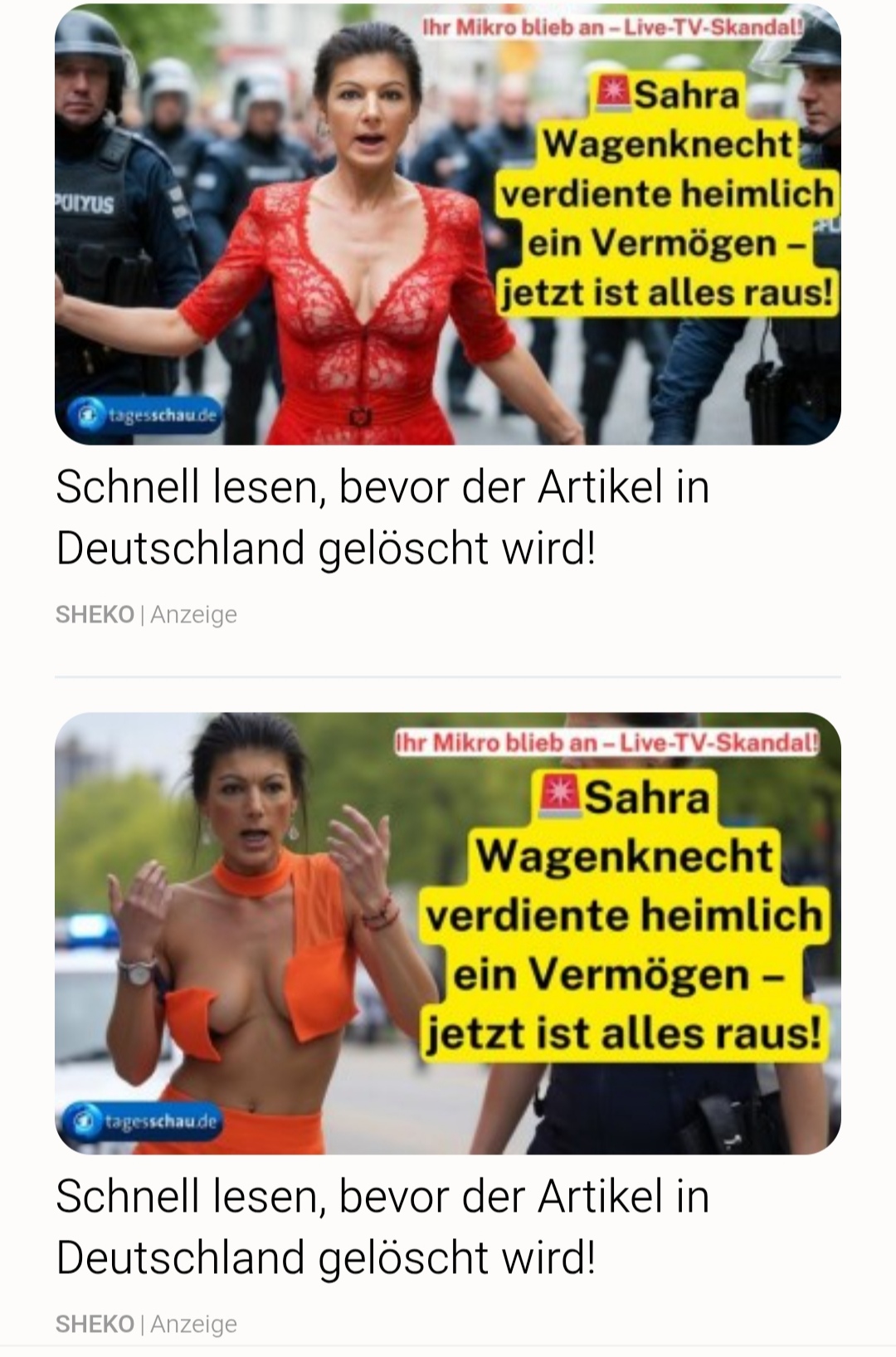The height and width of the screenshot is (1357, 896).
Task: Open the sponsored card with the red dress image
Action: [448, 226]
